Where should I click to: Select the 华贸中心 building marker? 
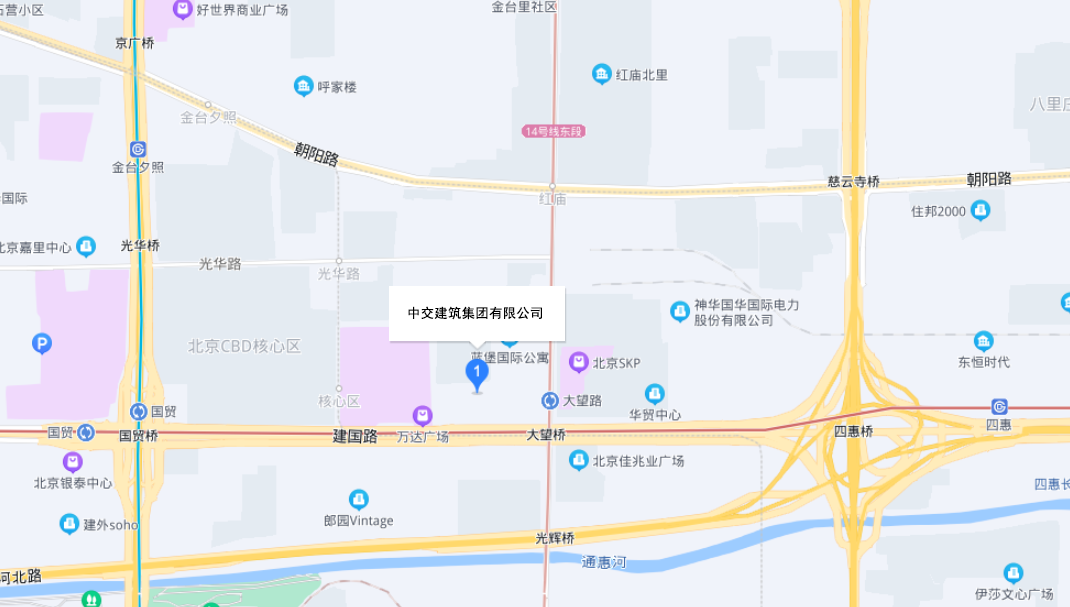[x=655, y=394]
